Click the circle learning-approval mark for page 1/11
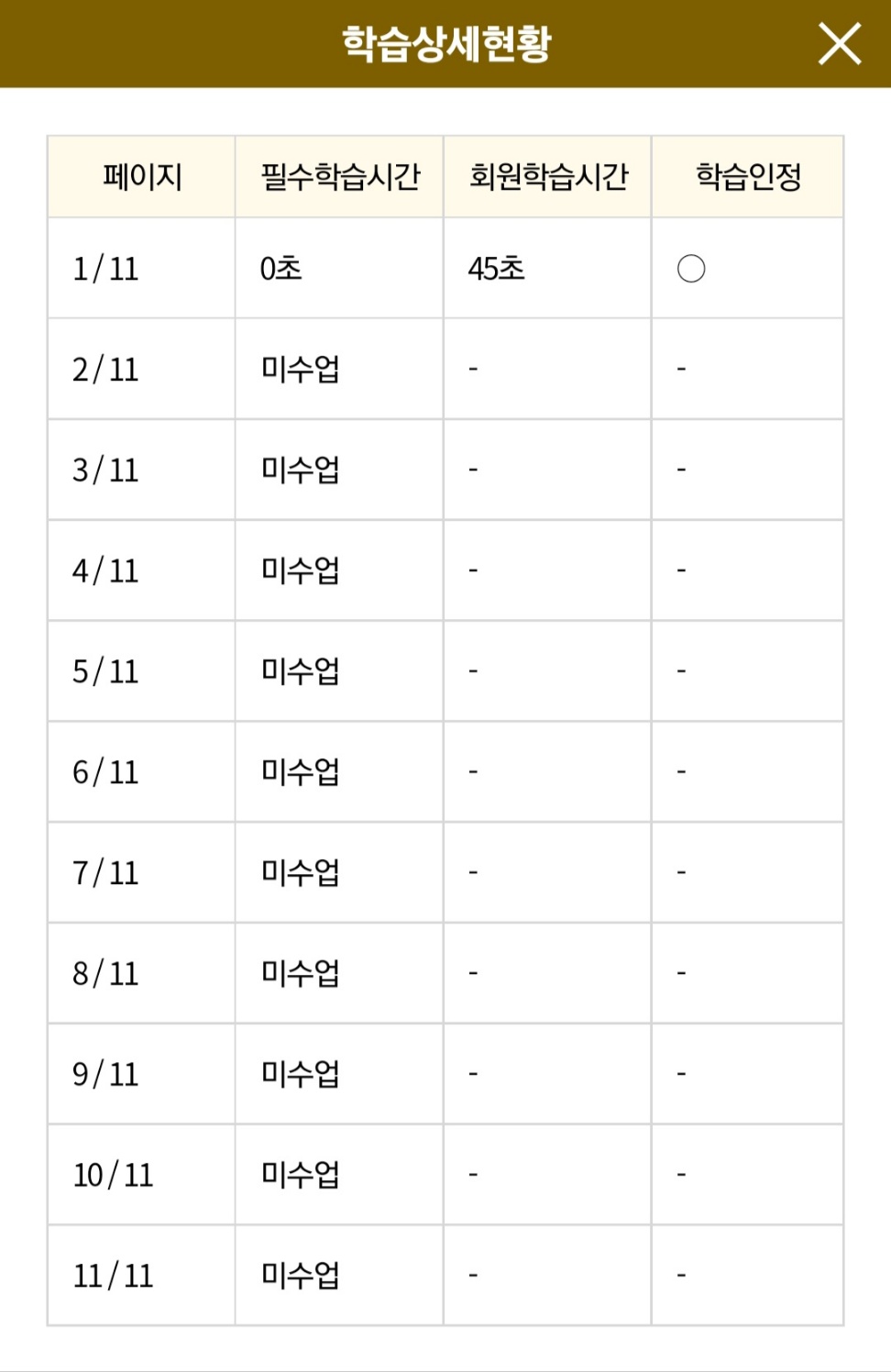 [x=691, y=269]
